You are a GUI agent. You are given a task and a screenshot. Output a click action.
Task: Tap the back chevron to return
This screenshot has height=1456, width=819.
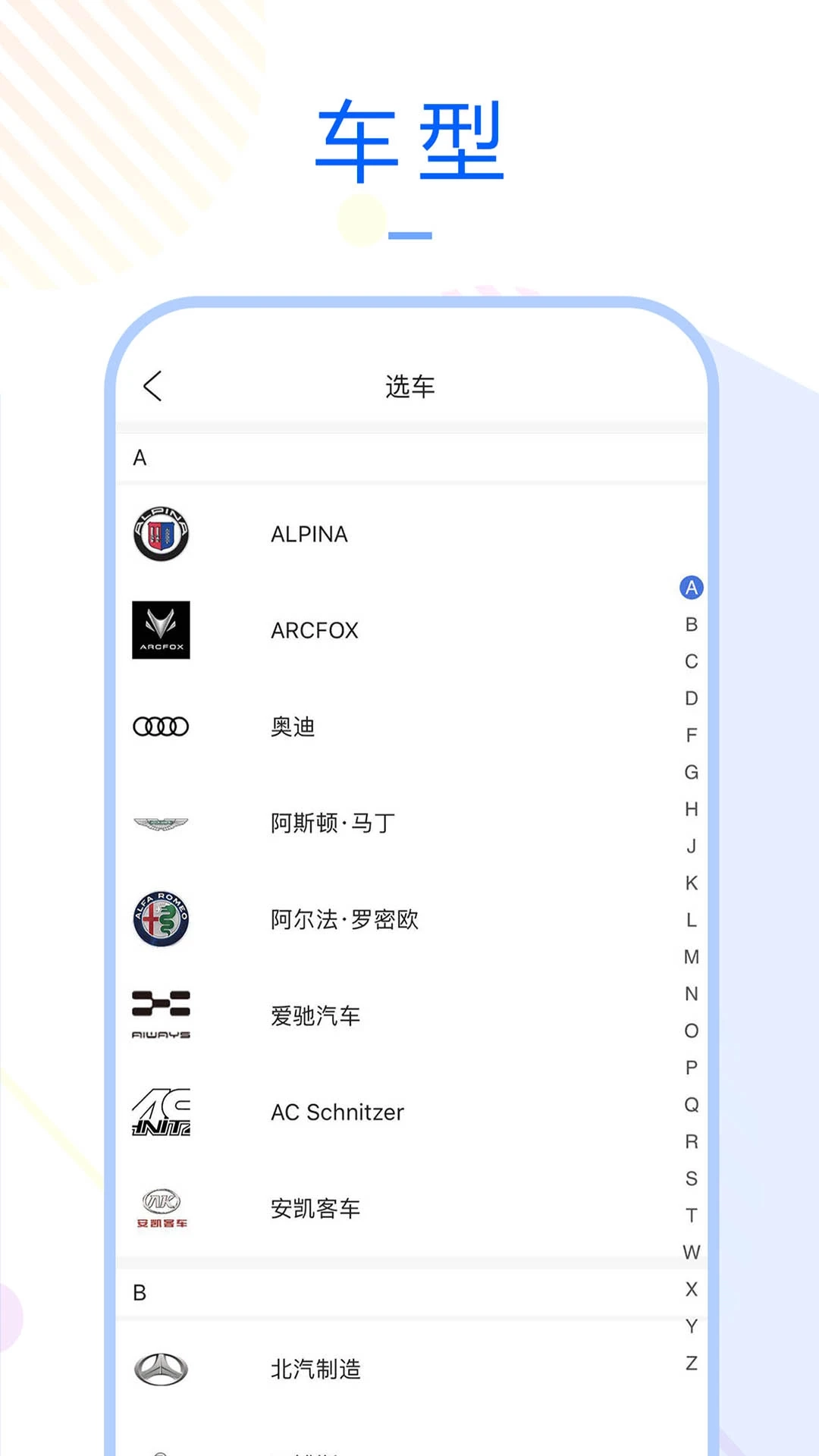(153, 385)
